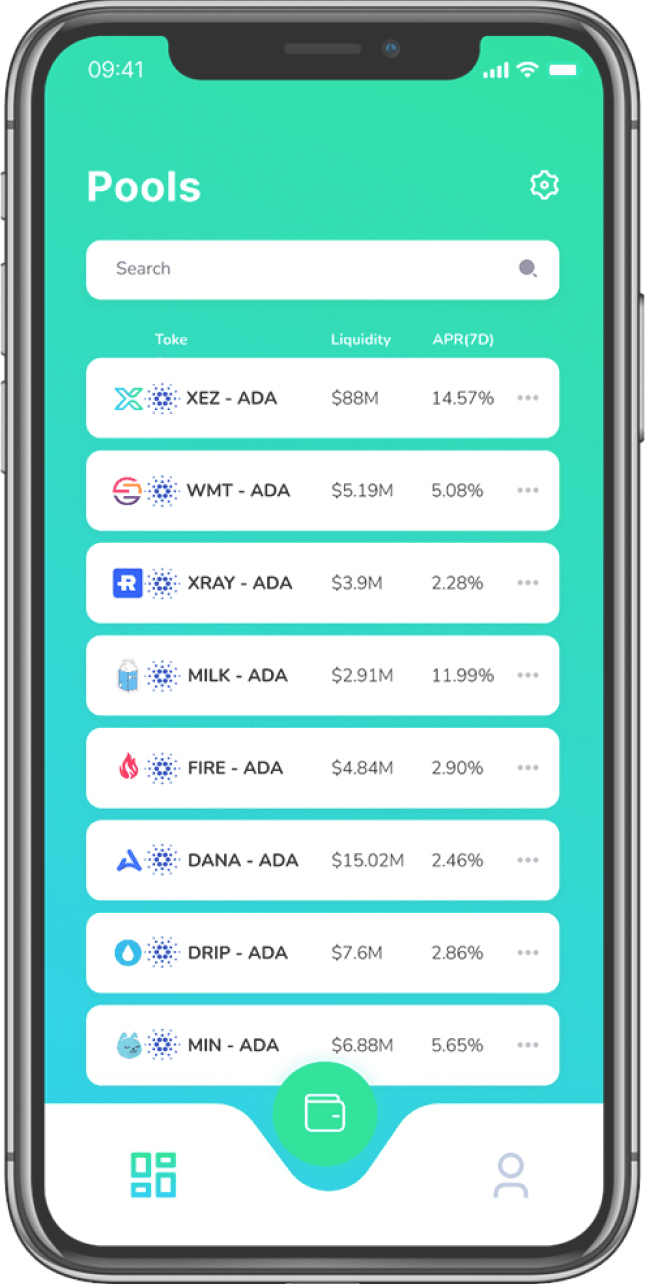This screenshot has width=645, height=1284.
Task: Open the settings gear icon
Action: tap(544, 185)
